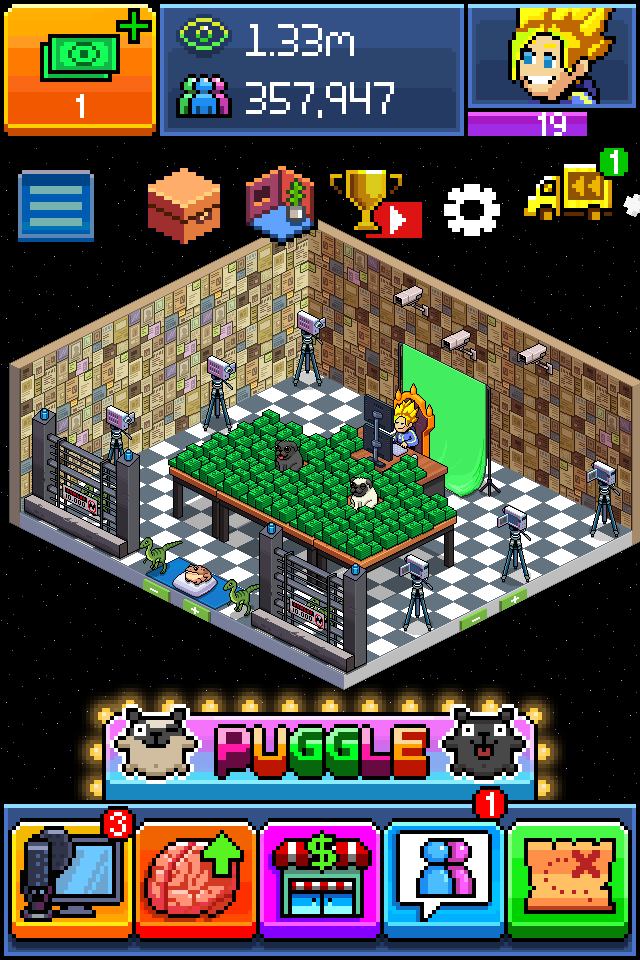Open the orange storage box
Screen dimensions: 640x960
coord(183,205)
